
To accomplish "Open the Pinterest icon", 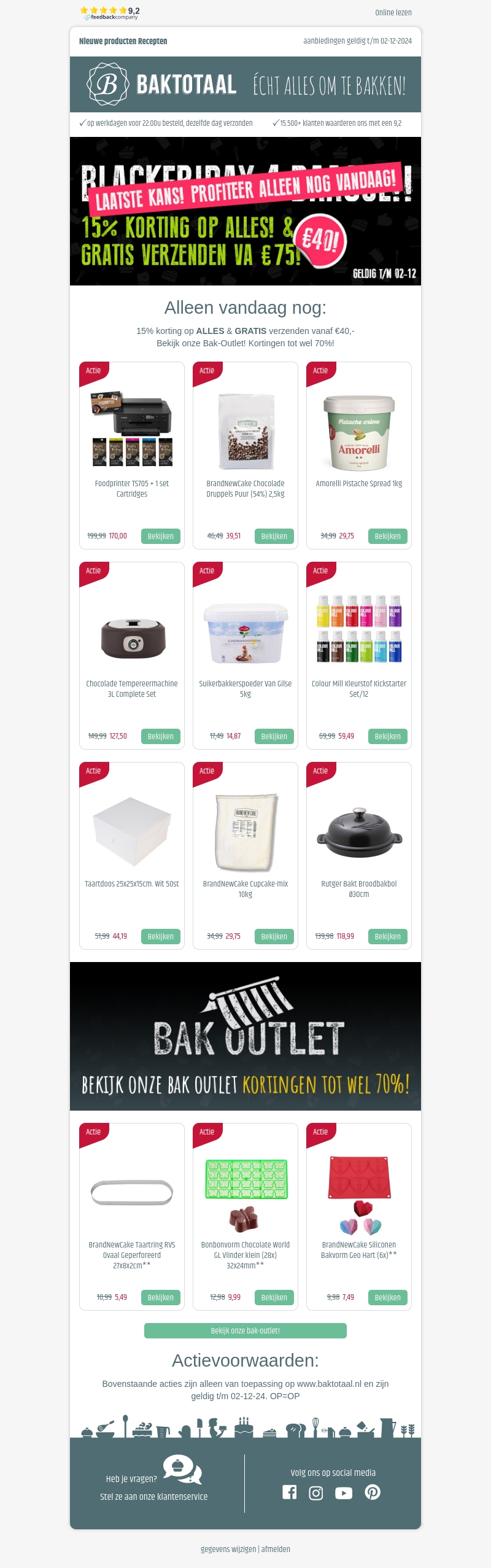I will [x=373, y=1492].
